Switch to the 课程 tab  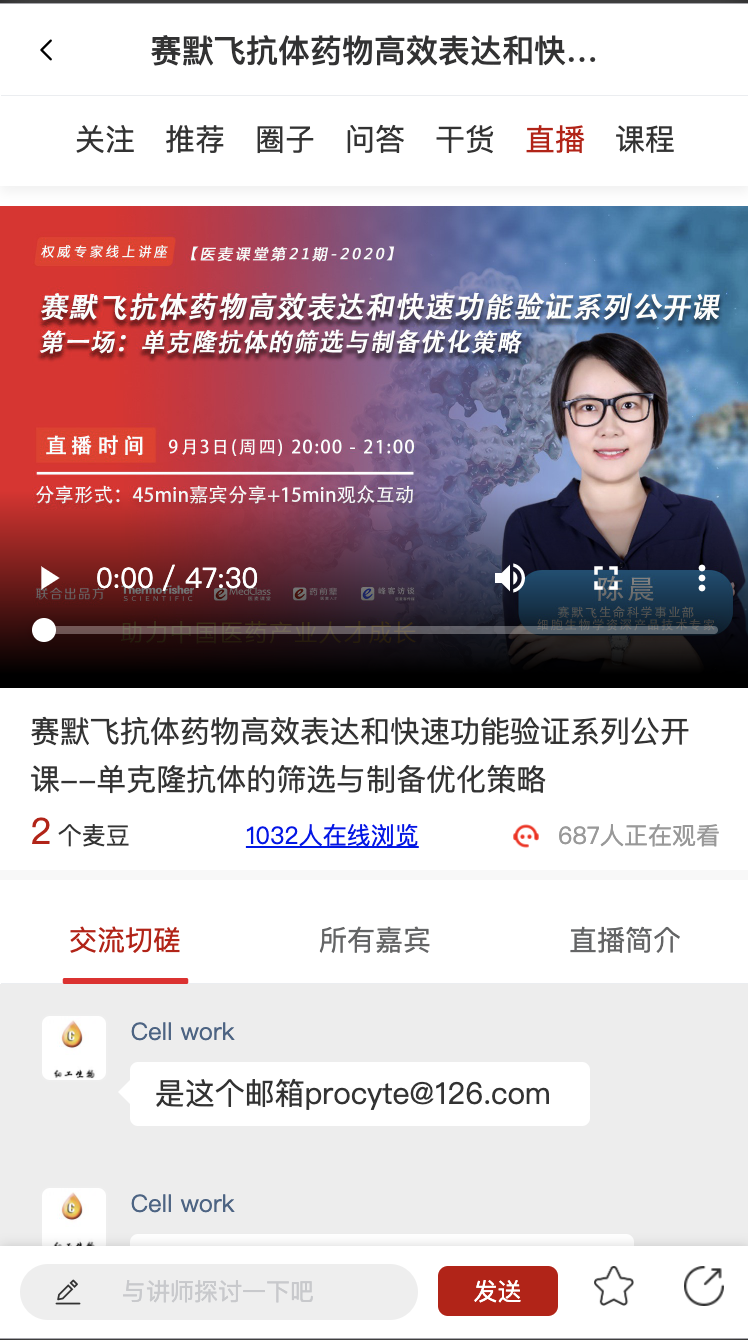click(x=645, y=140)
